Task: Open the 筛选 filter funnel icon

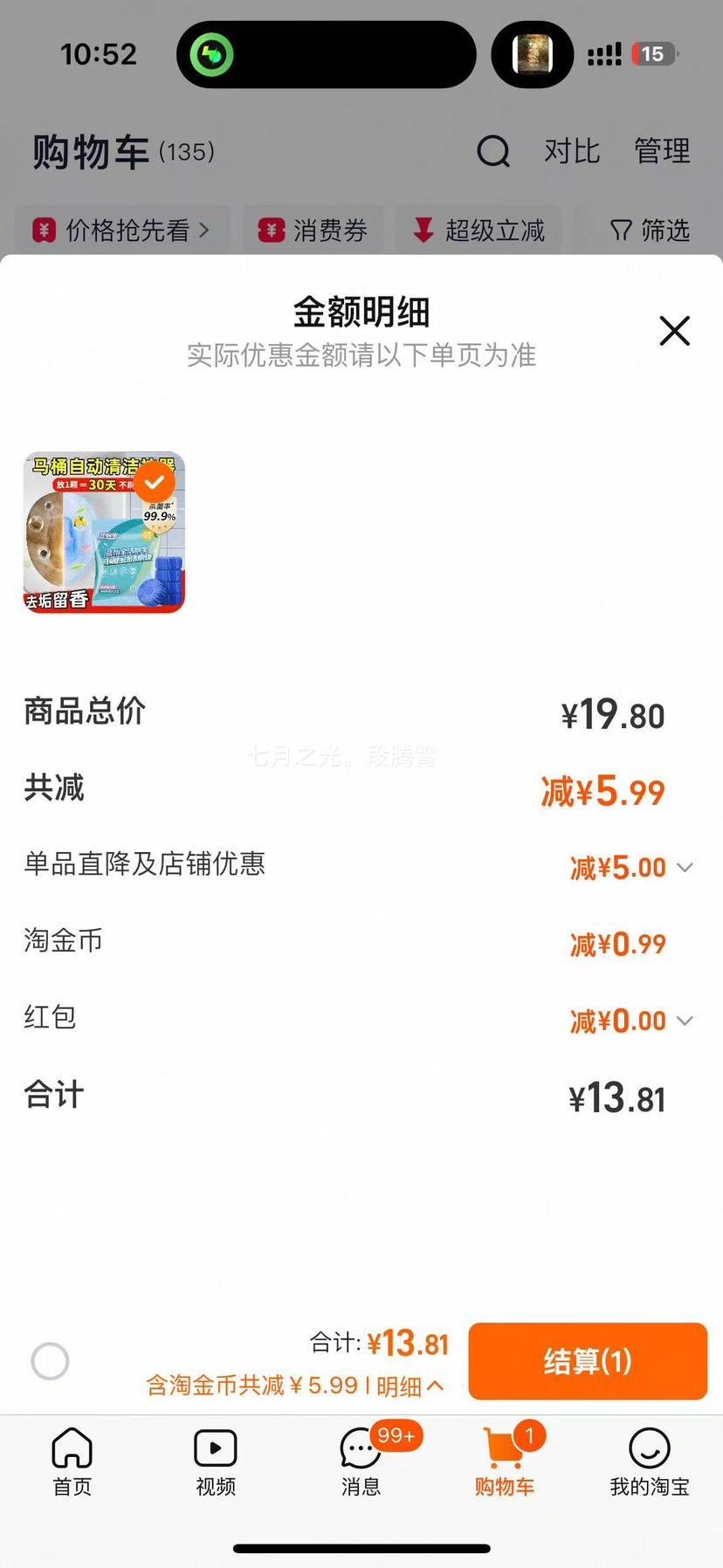Action: (x=621, y=230)
